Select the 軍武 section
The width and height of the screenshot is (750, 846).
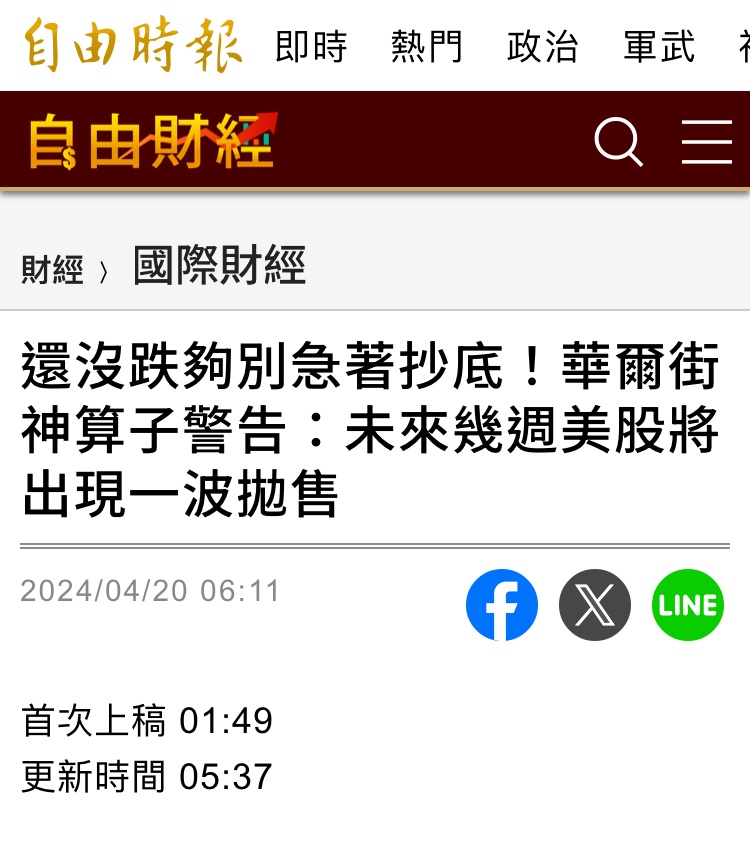(x=659, y=46)
